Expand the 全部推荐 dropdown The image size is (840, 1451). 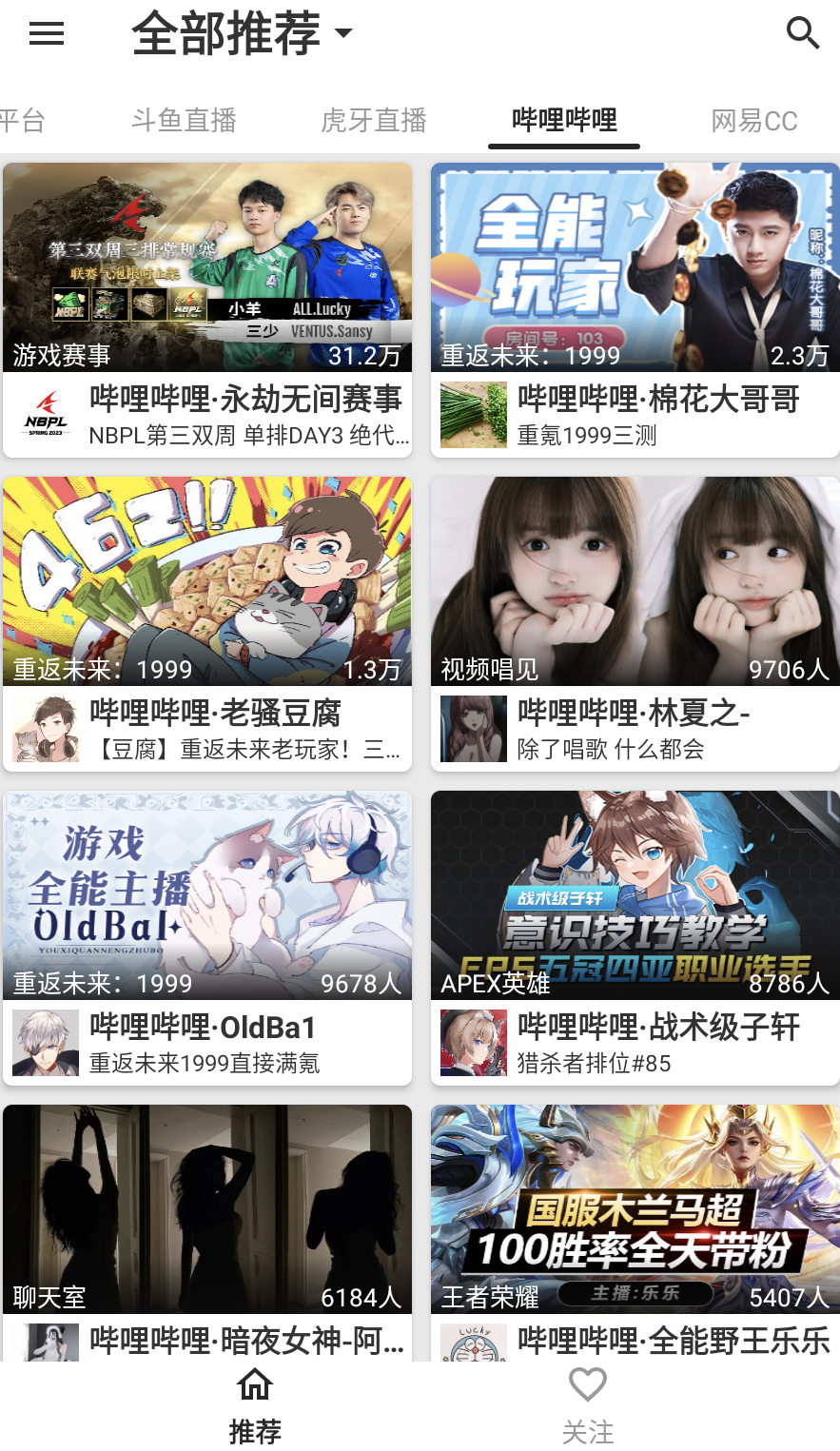click(x=243, y=34)
